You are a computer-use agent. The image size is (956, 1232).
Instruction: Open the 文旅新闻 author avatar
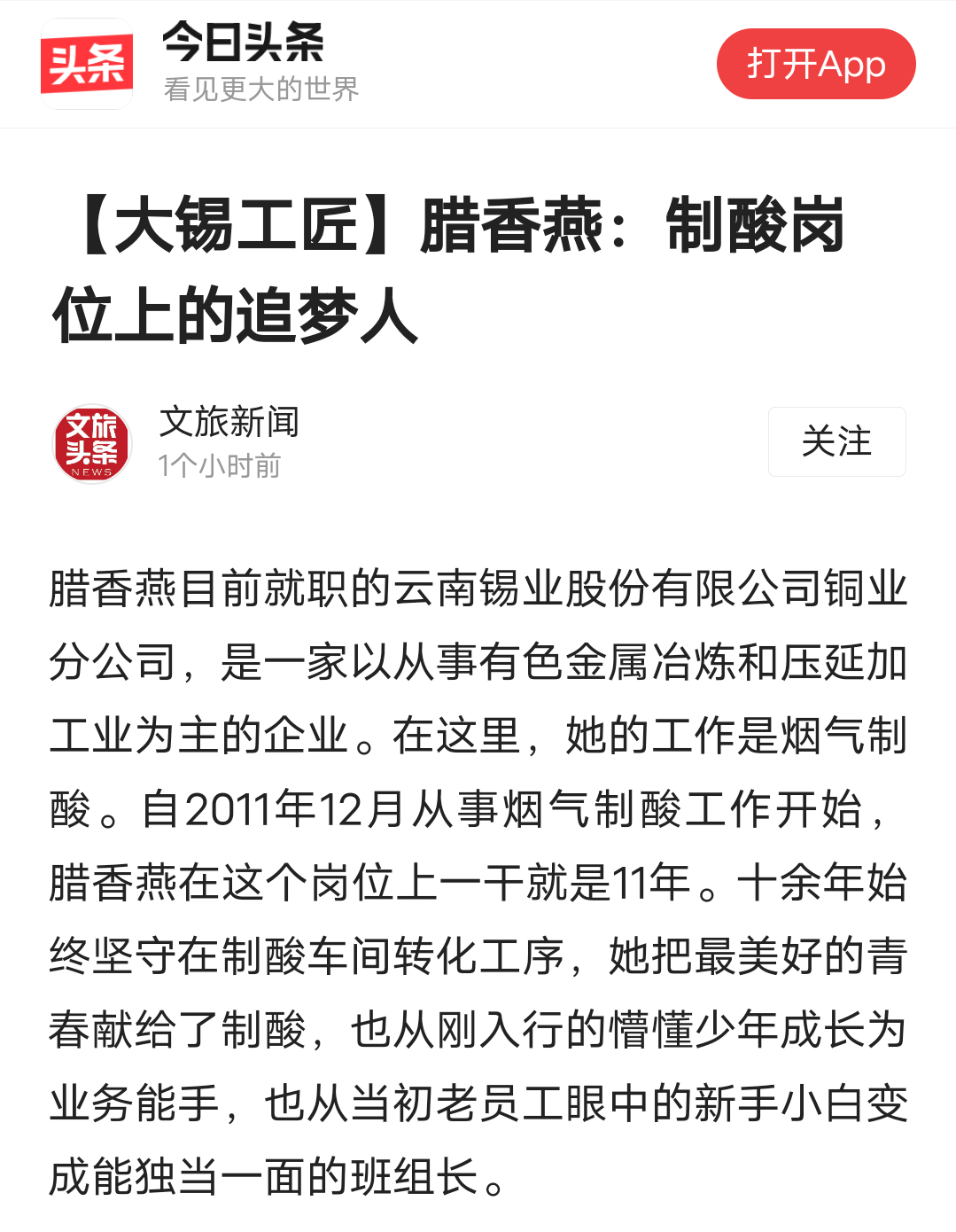(91, 443)
